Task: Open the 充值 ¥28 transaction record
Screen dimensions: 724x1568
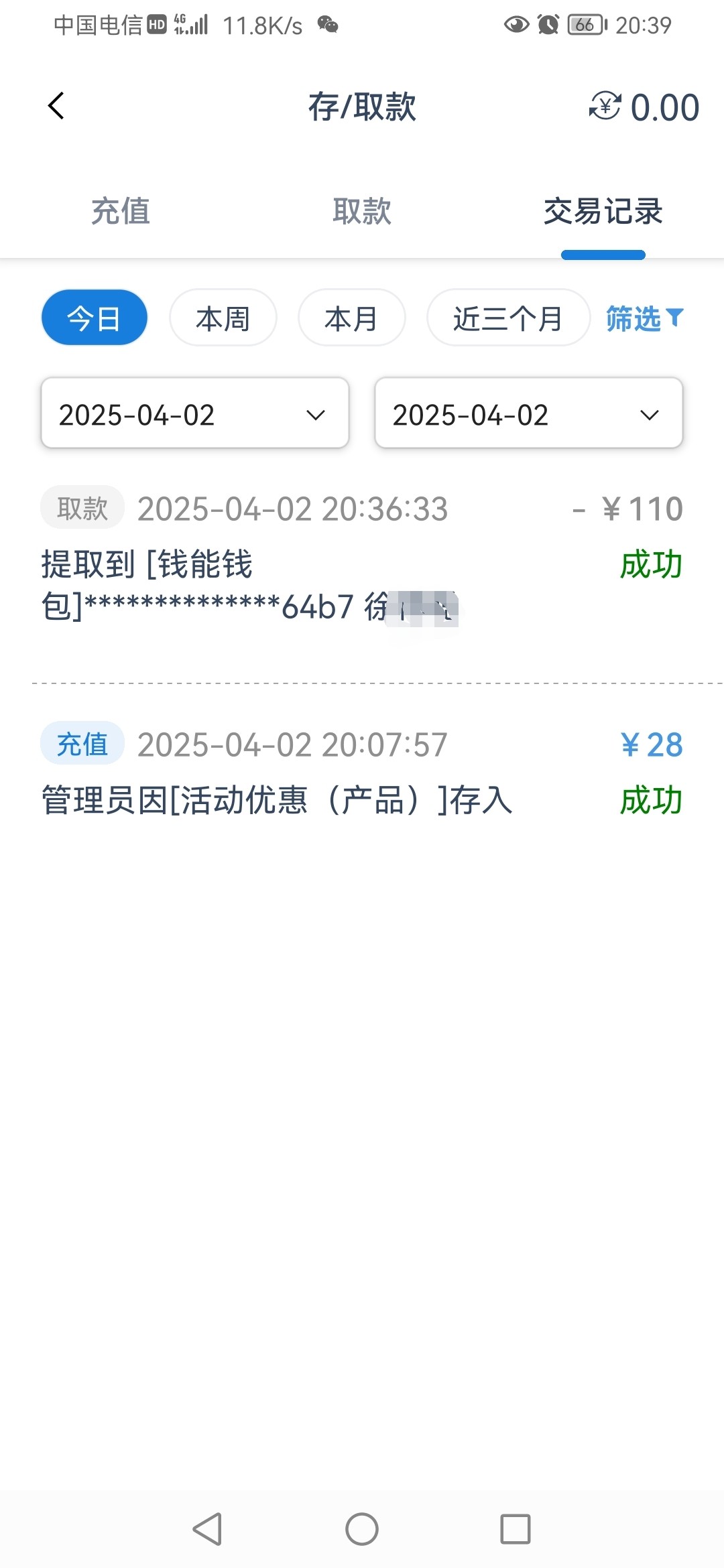Action: (x=362, y=770)
